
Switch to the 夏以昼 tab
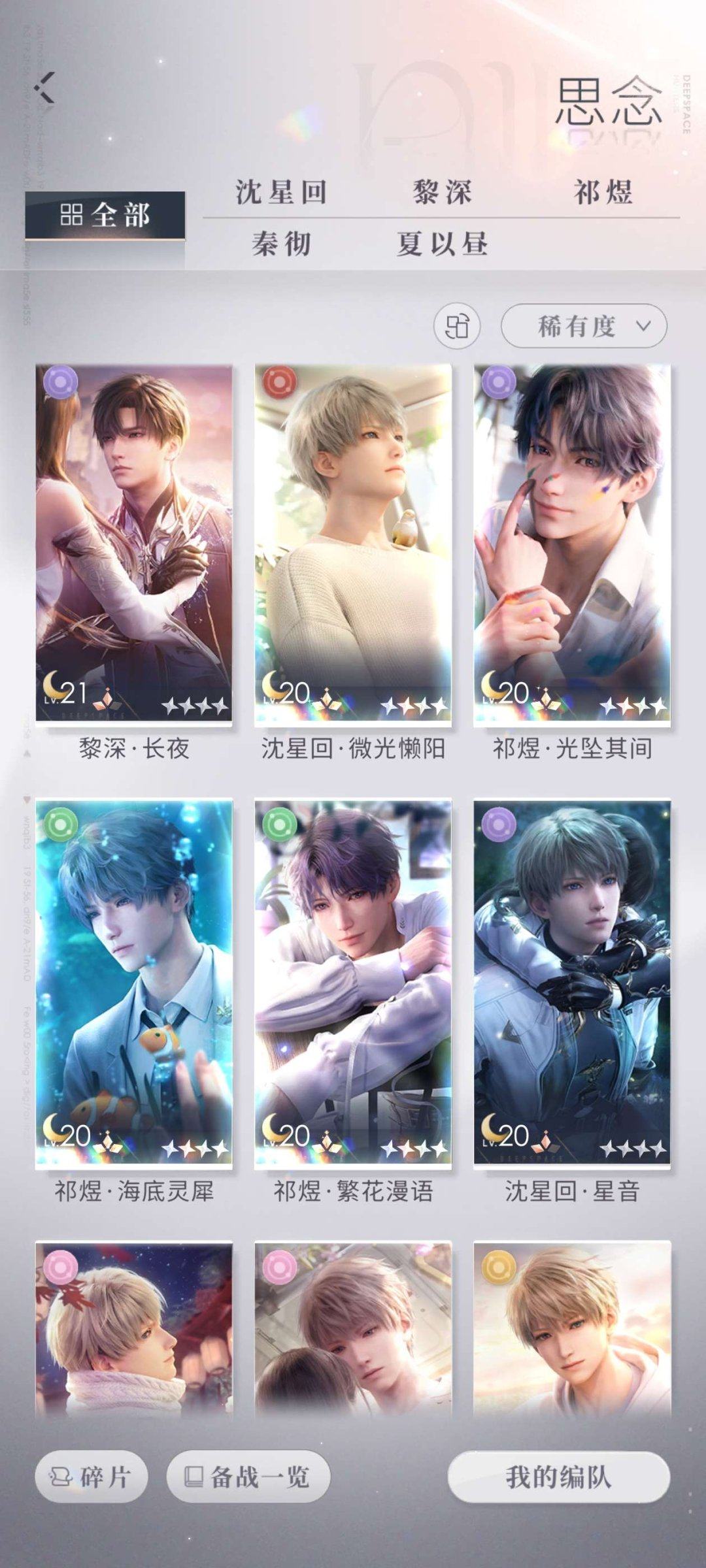click(442, 244)
